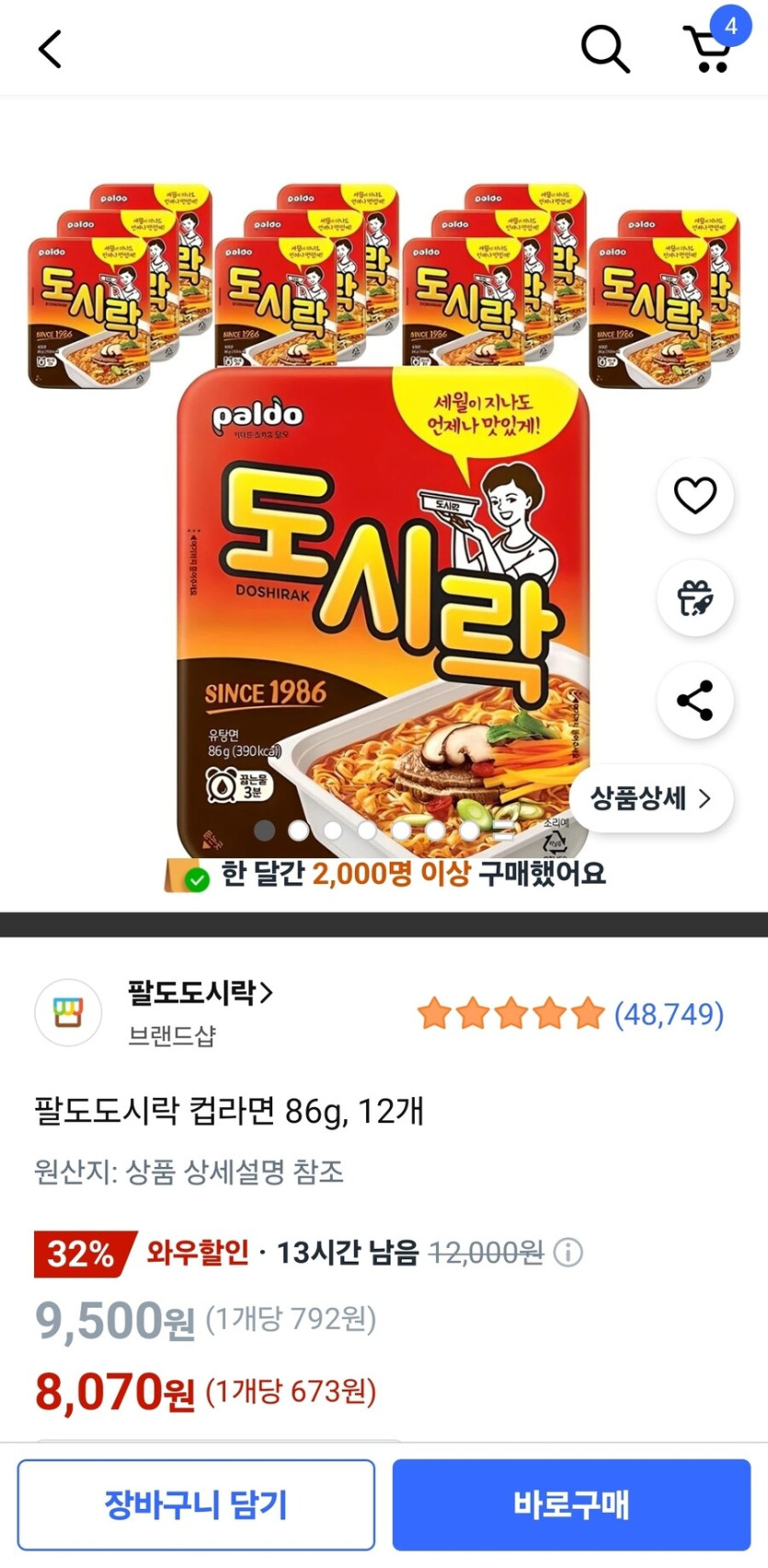Select the second carousel dot
Viewport: 768px width, 1568px height.
tap(298, 830)
